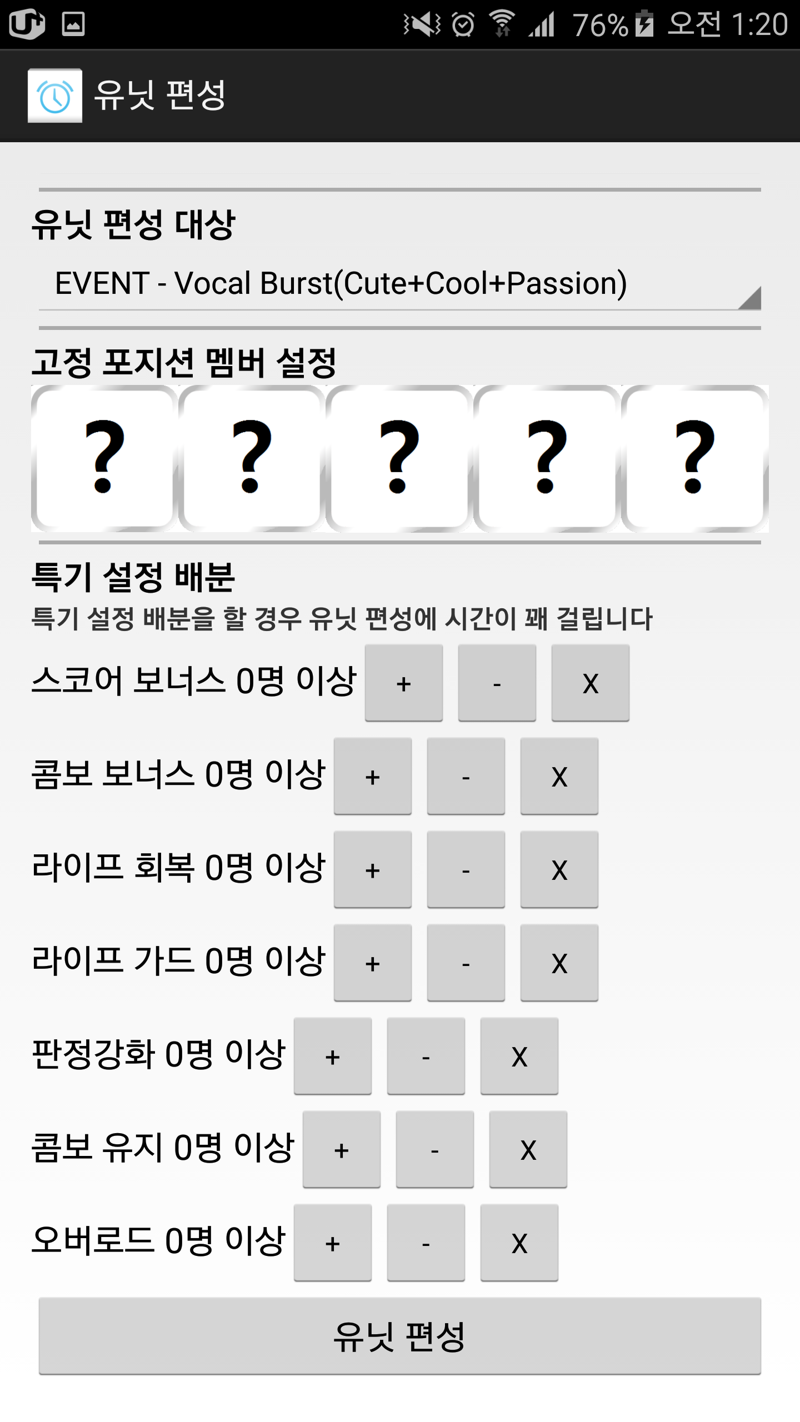Decrease 판정강화 member count

[426, 1056]
